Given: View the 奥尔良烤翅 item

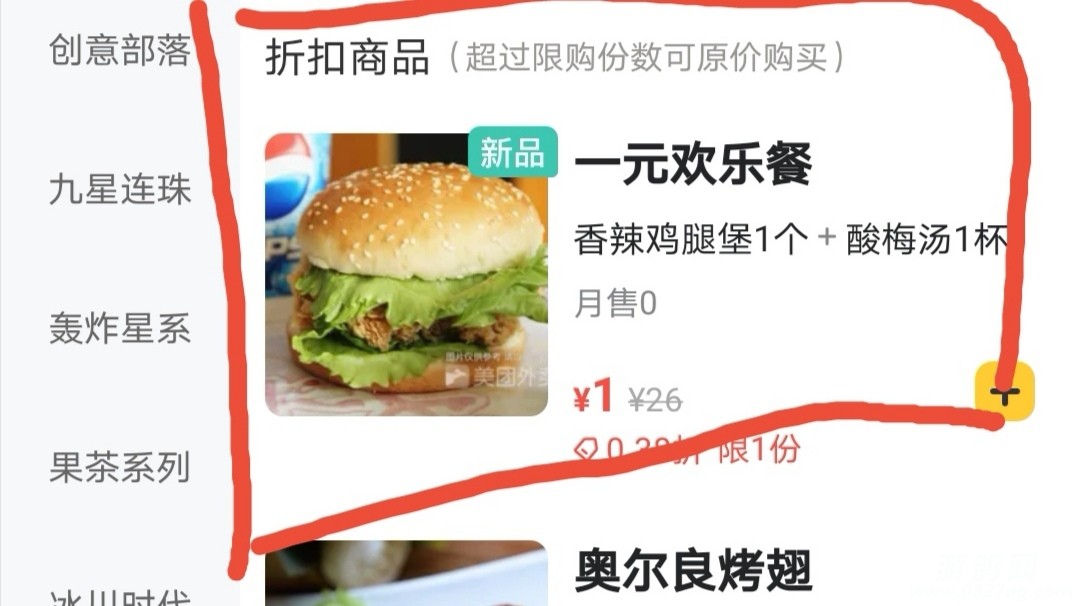Looking at the screenshot, I should 693,571.
